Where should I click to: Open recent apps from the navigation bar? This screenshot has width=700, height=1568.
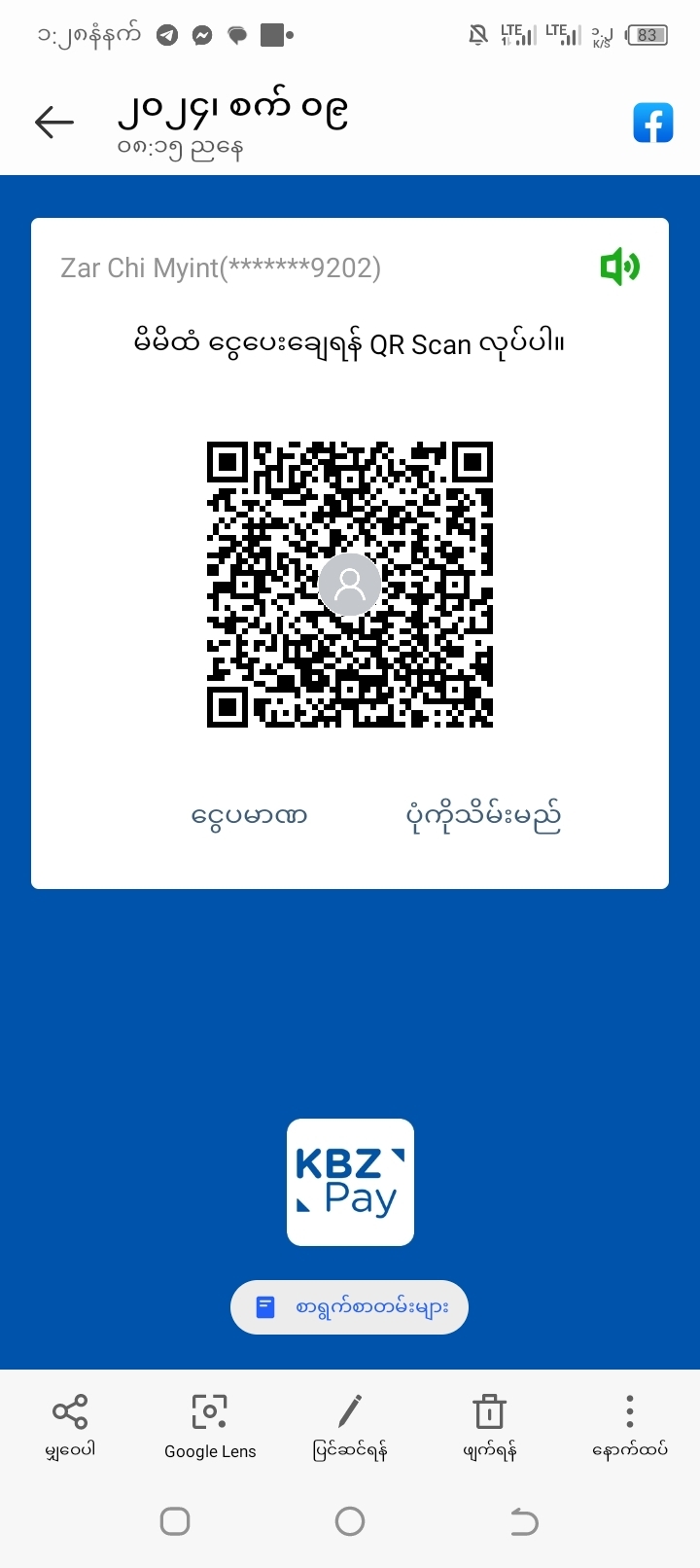175,1520
